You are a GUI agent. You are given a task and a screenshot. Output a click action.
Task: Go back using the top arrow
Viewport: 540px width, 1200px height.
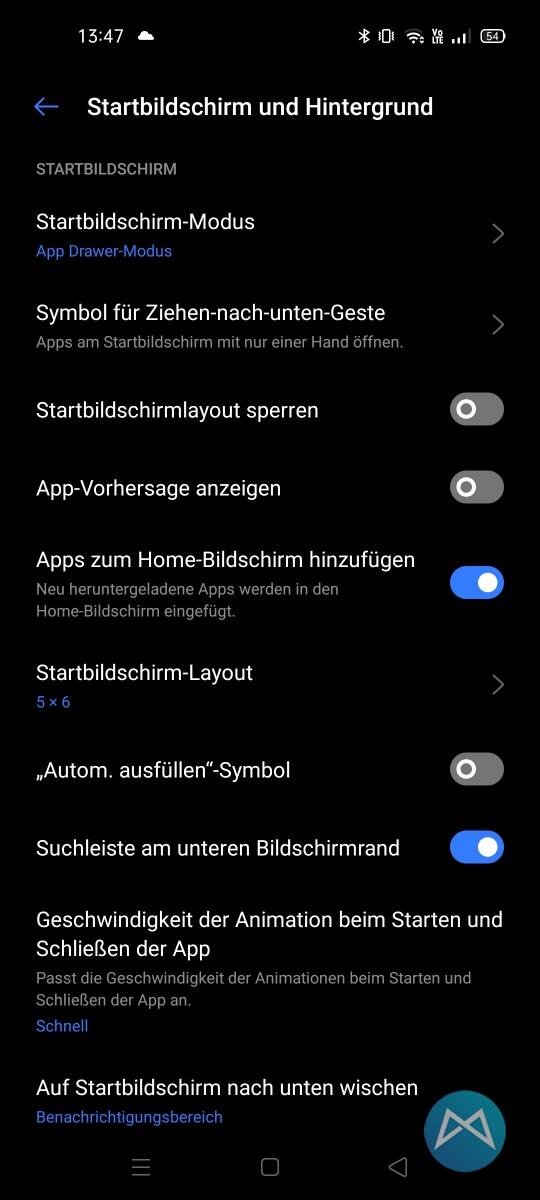click(x=46, y=107)
